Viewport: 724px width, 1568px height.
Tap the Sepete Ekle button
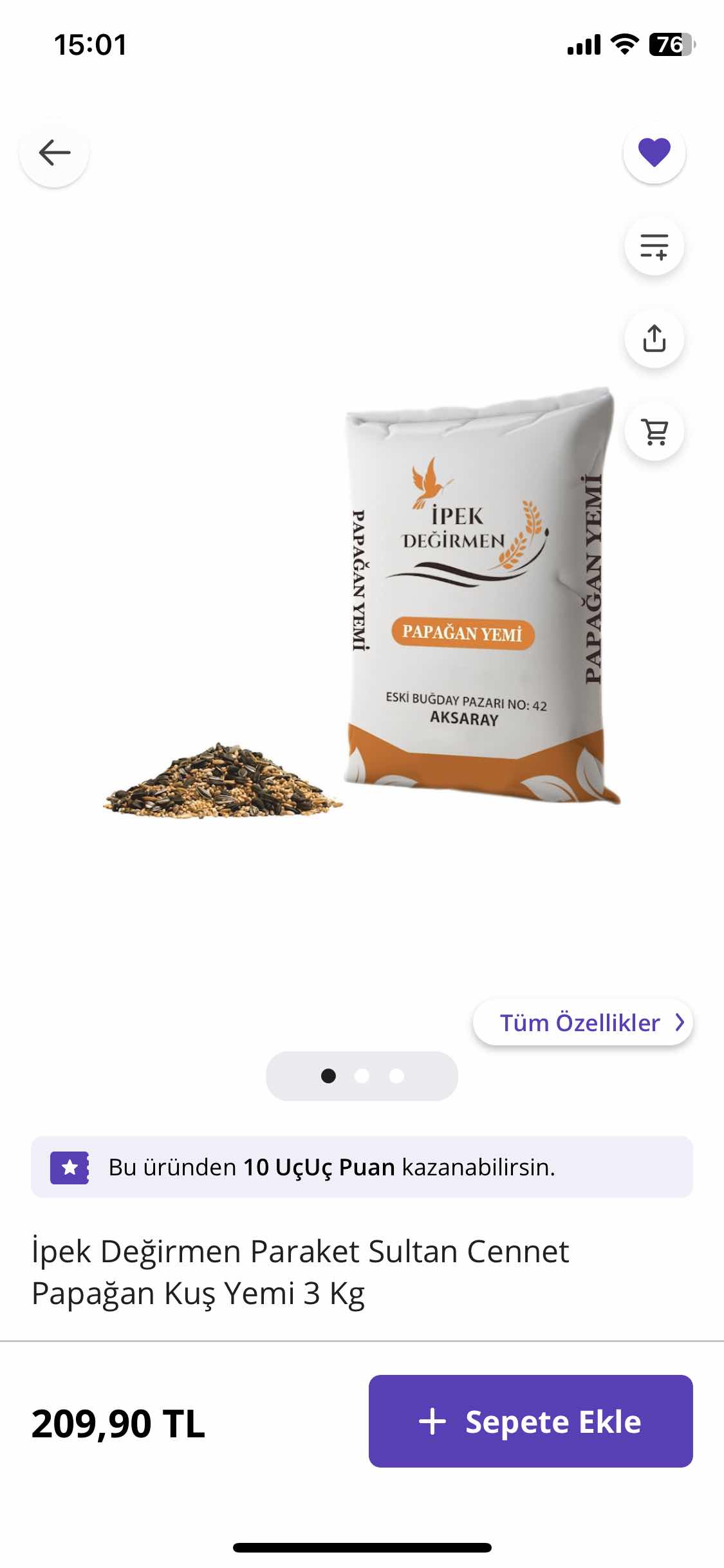[x=530, y=1421]
